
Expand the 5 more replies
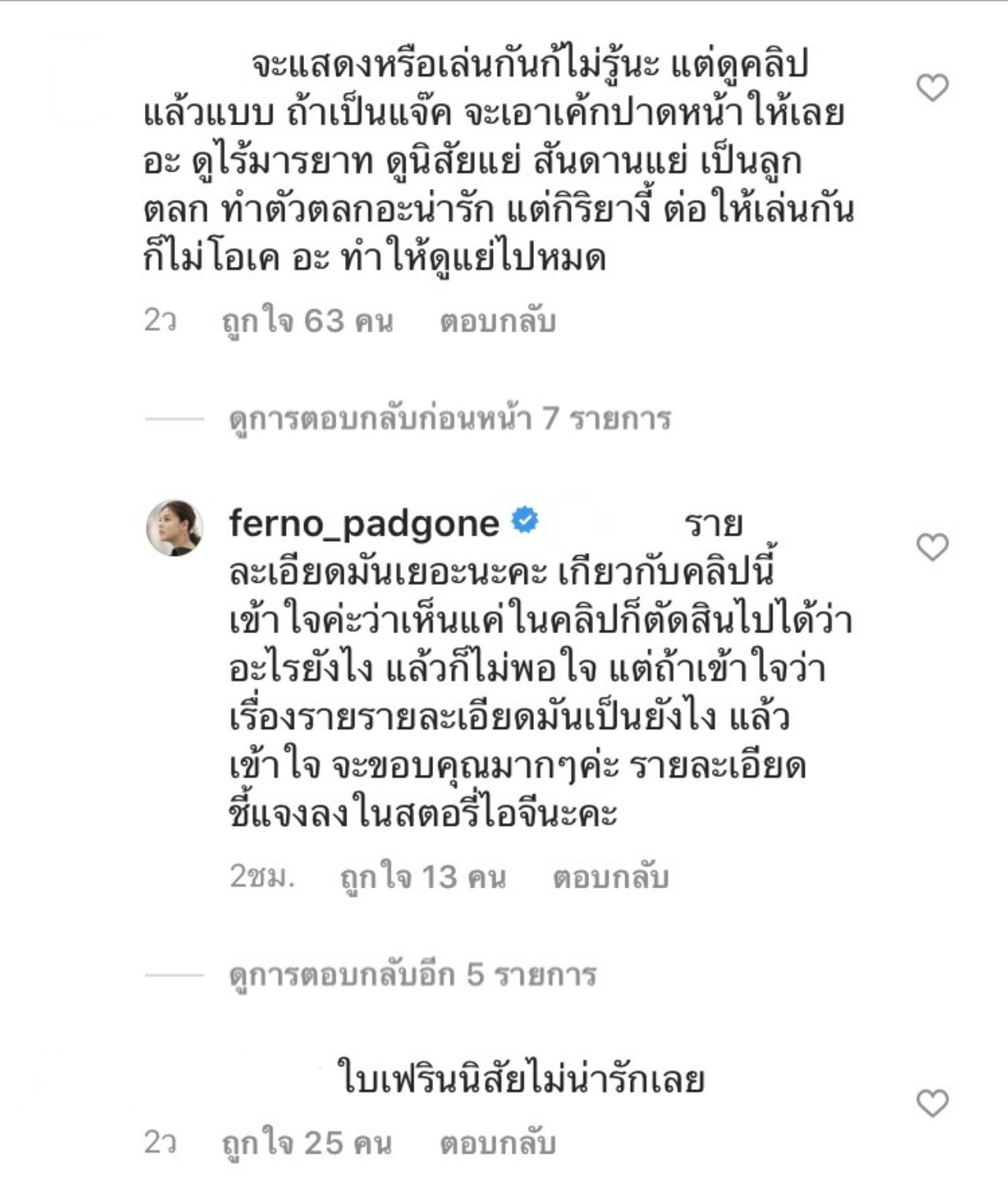pos(413,975)
